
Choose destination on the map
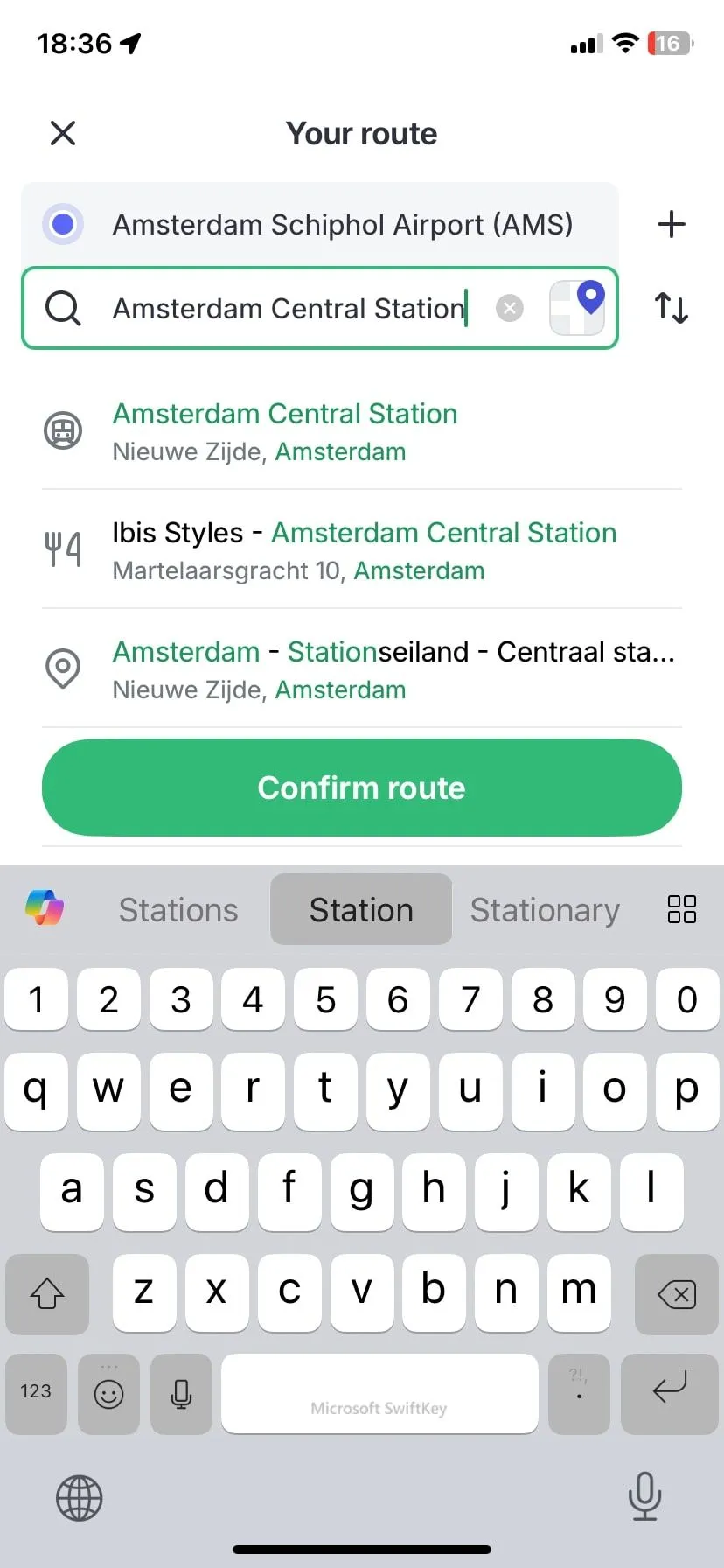(577, 308)
